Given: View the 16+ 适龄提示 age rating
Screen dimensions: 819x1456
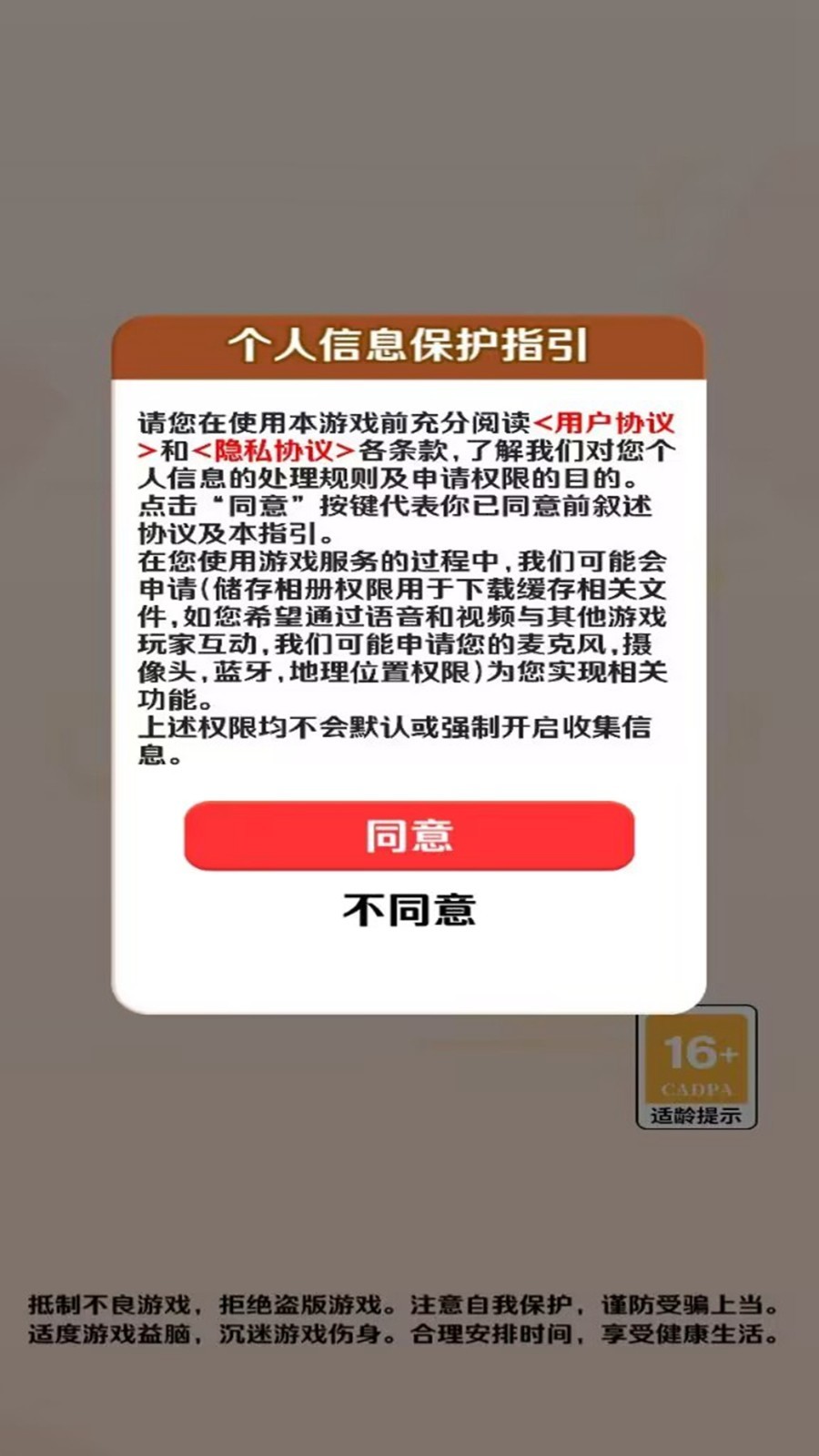Looking at the screenshot, I should coord(696,1067).
